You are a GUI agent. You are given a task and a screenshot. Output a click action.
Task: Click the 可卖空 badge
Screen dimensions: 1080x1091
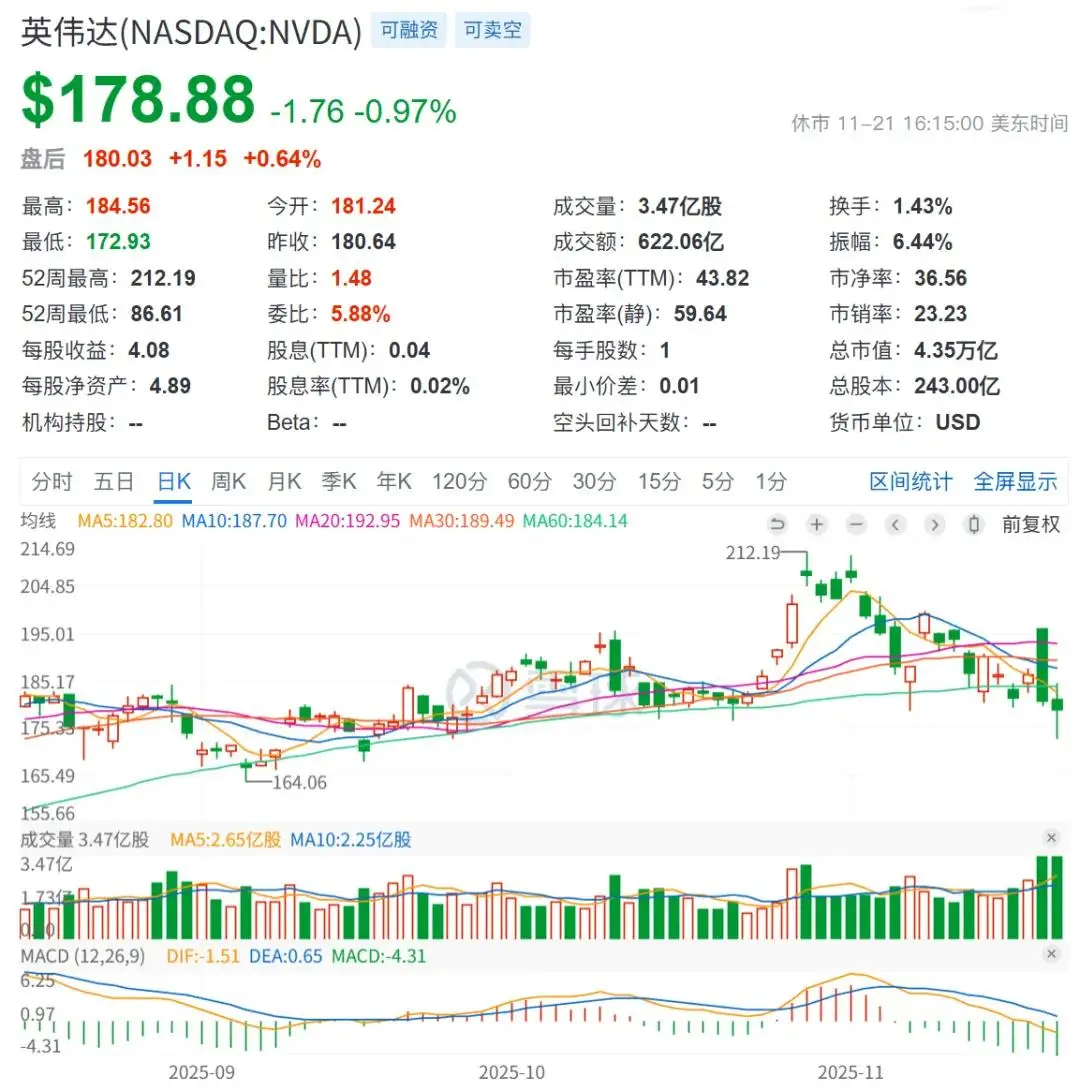[492, 31]
